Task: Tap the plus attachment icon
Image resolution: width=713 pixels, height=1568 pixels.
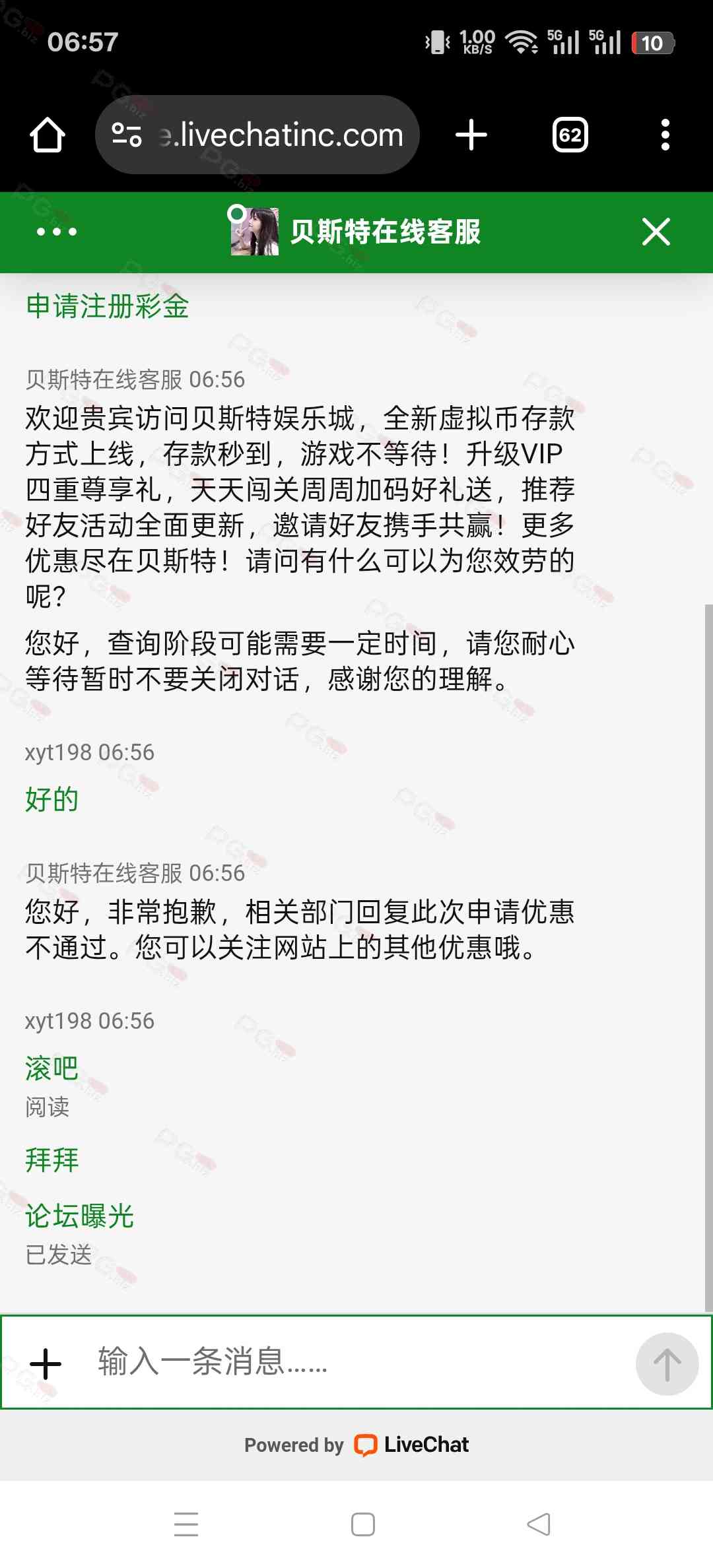Action: point(46,1363)
